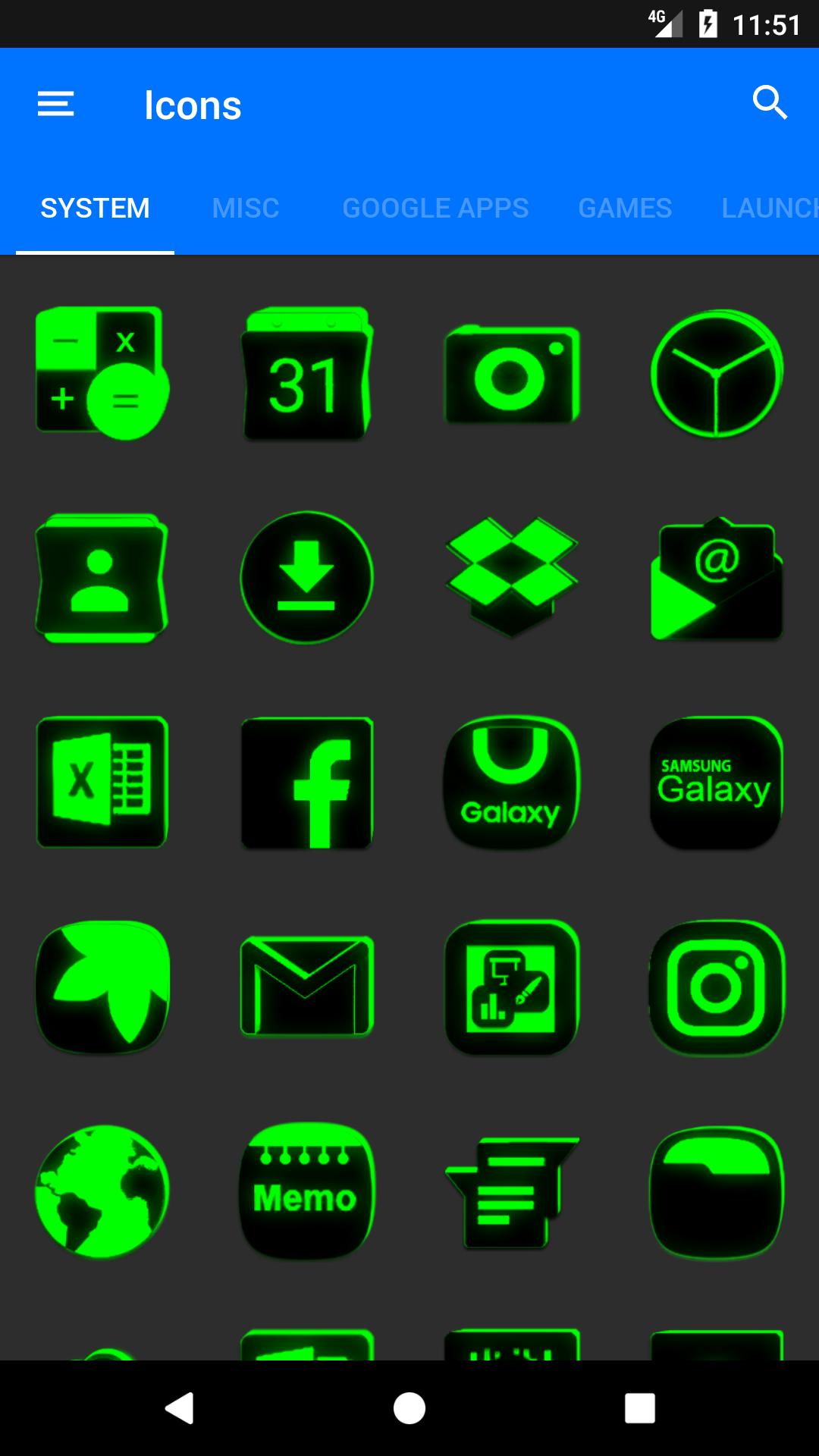Image resolution: width=819 pixels, height=1456 pixels.
Task: Select the Facebook icon
Action: coord(307,782)
